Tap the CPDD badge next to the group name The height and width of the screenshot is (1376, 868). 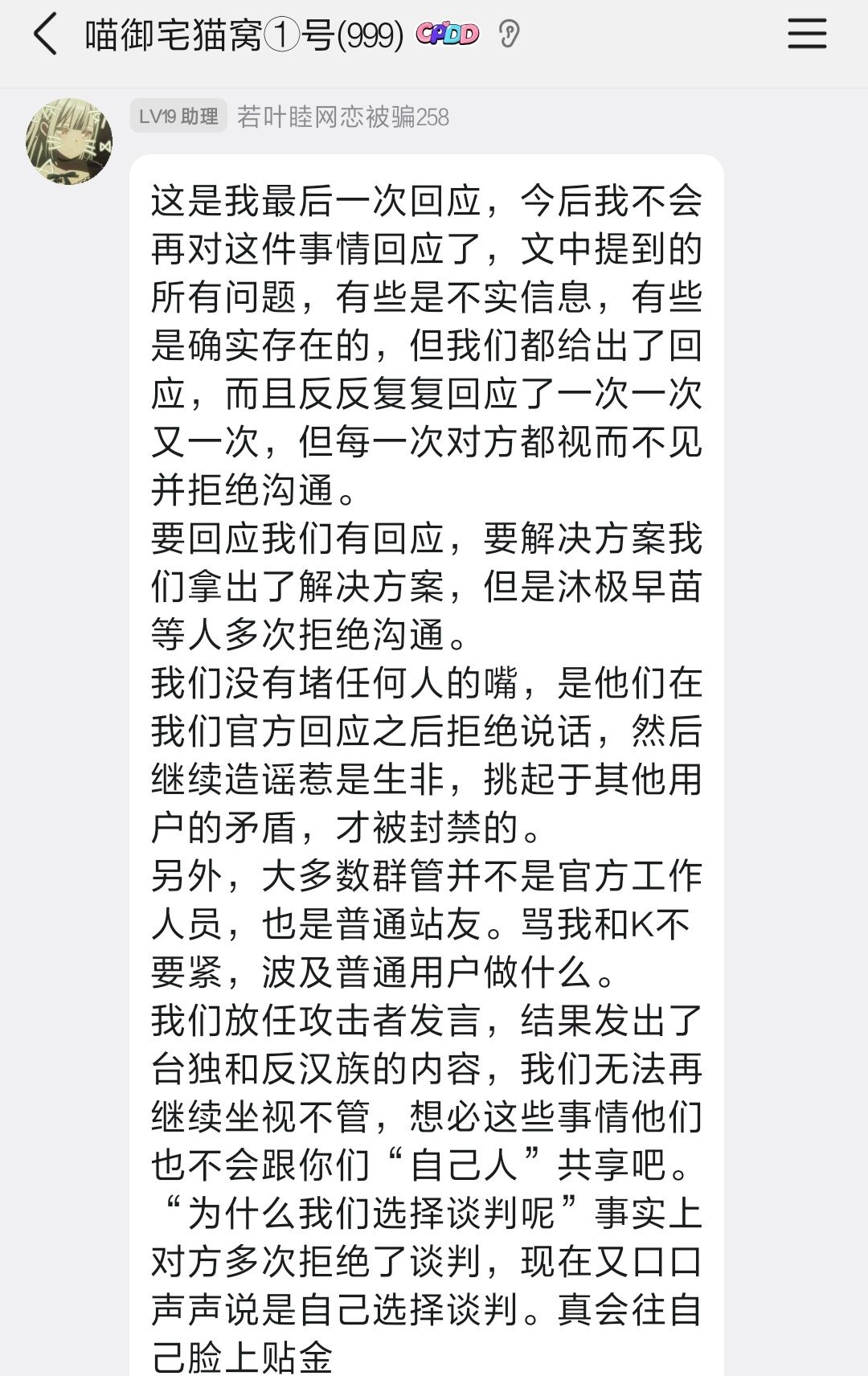pos(448,35)
